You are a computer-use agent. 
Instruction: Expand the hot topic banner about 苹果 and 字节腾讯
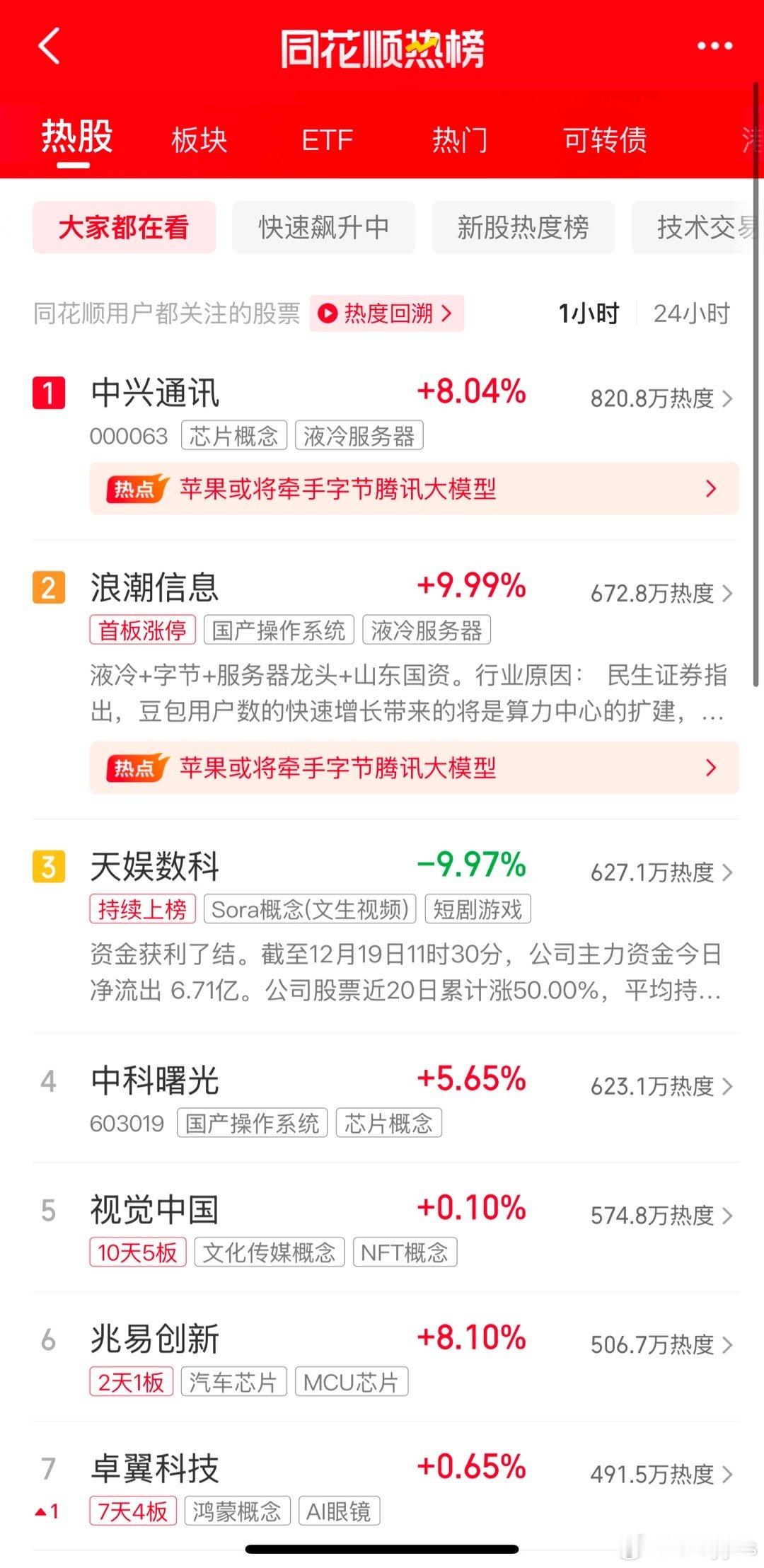(x=710, y=488)
